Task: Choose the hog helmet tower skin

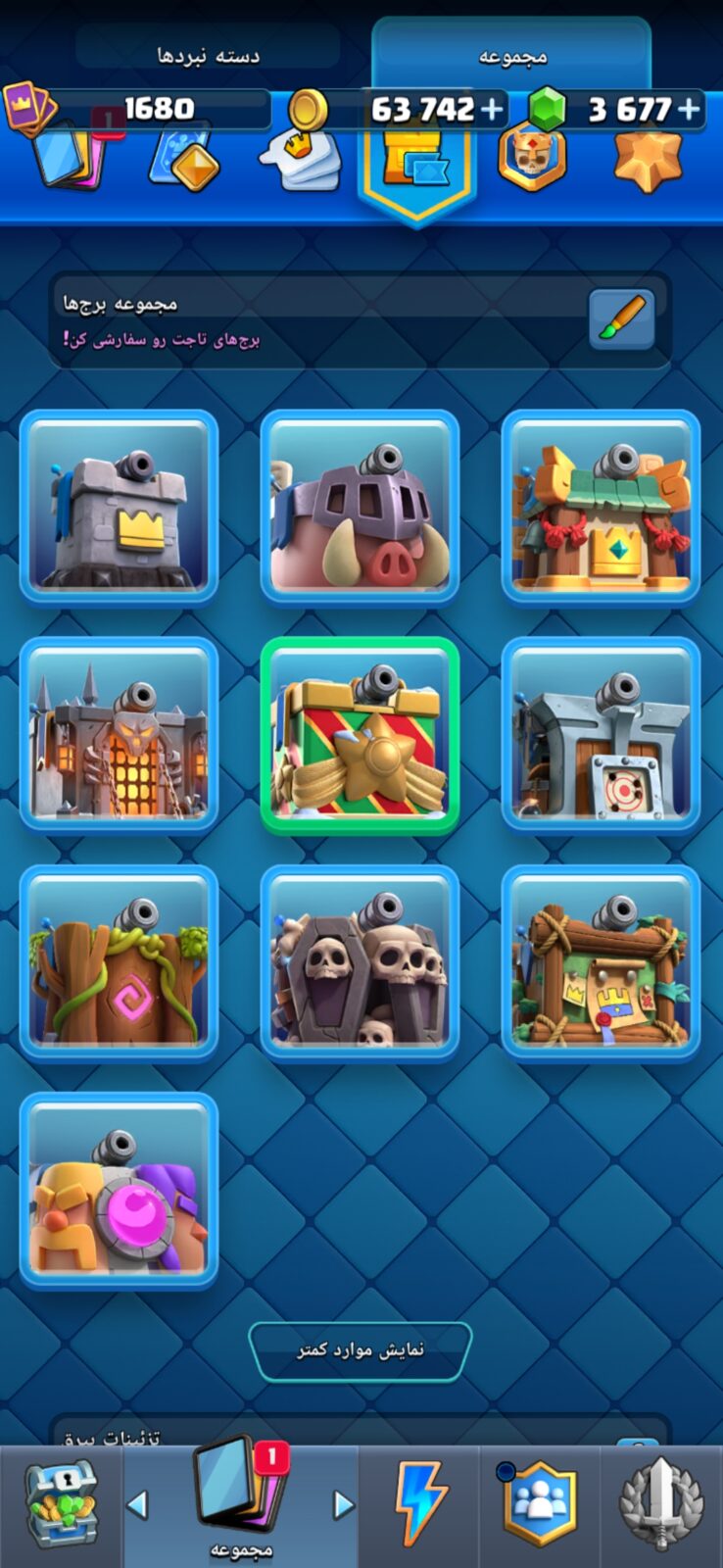Action: pyautogui.click(x=360, y=506)
